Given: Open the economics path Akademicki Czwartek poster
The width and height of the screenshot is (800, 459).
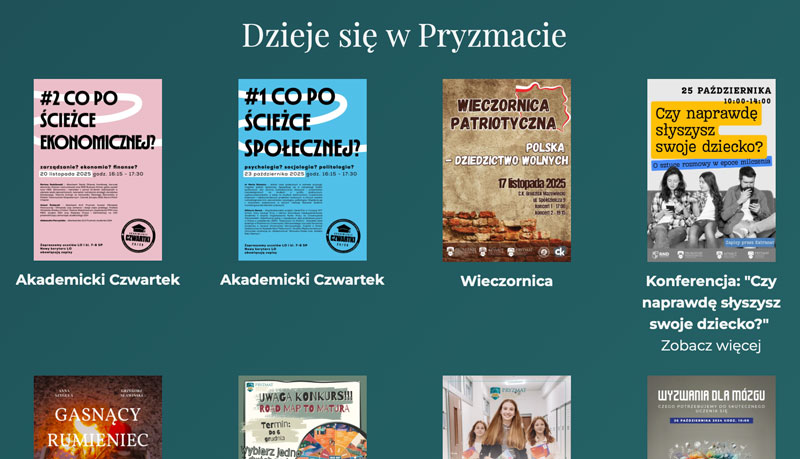Looking at the screenshot, I should coord(97,170).
